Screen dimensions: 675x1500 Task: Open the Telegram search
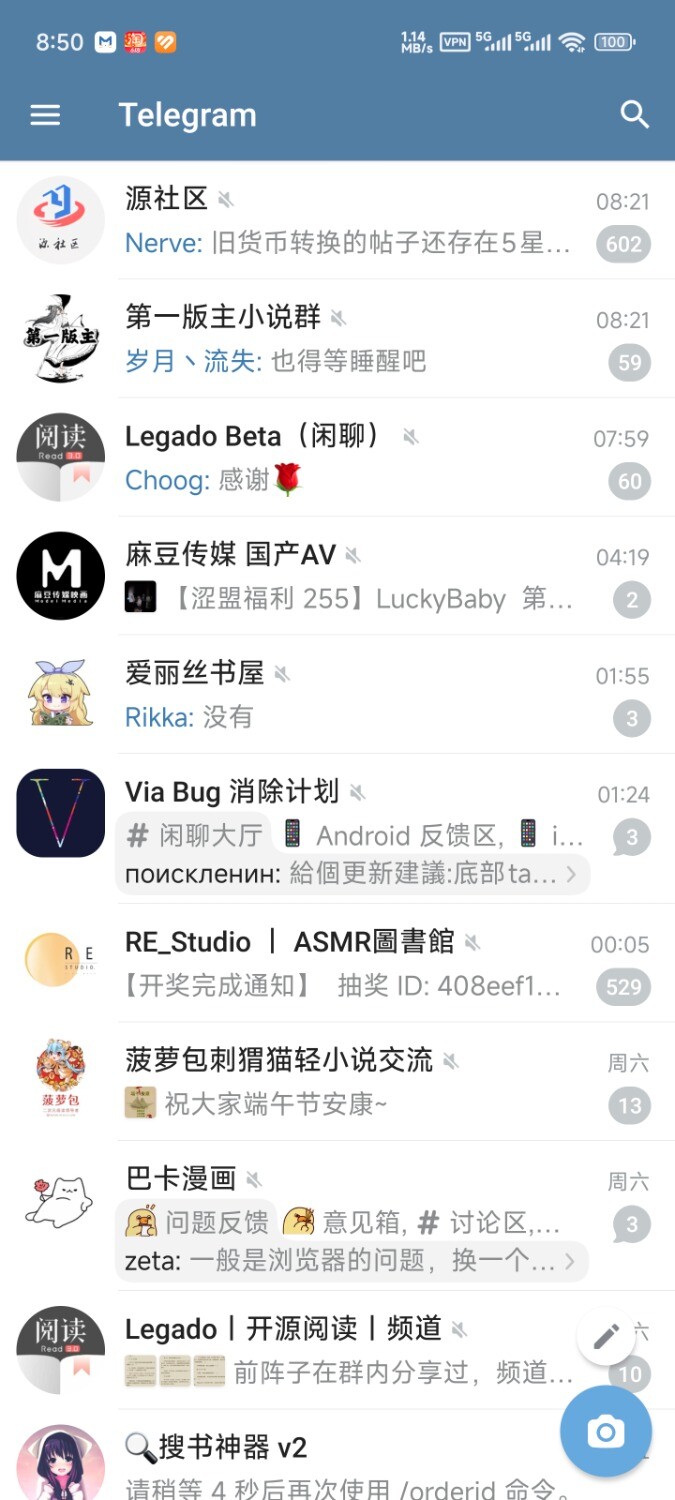pyautogui.click(x=634, y=114)
